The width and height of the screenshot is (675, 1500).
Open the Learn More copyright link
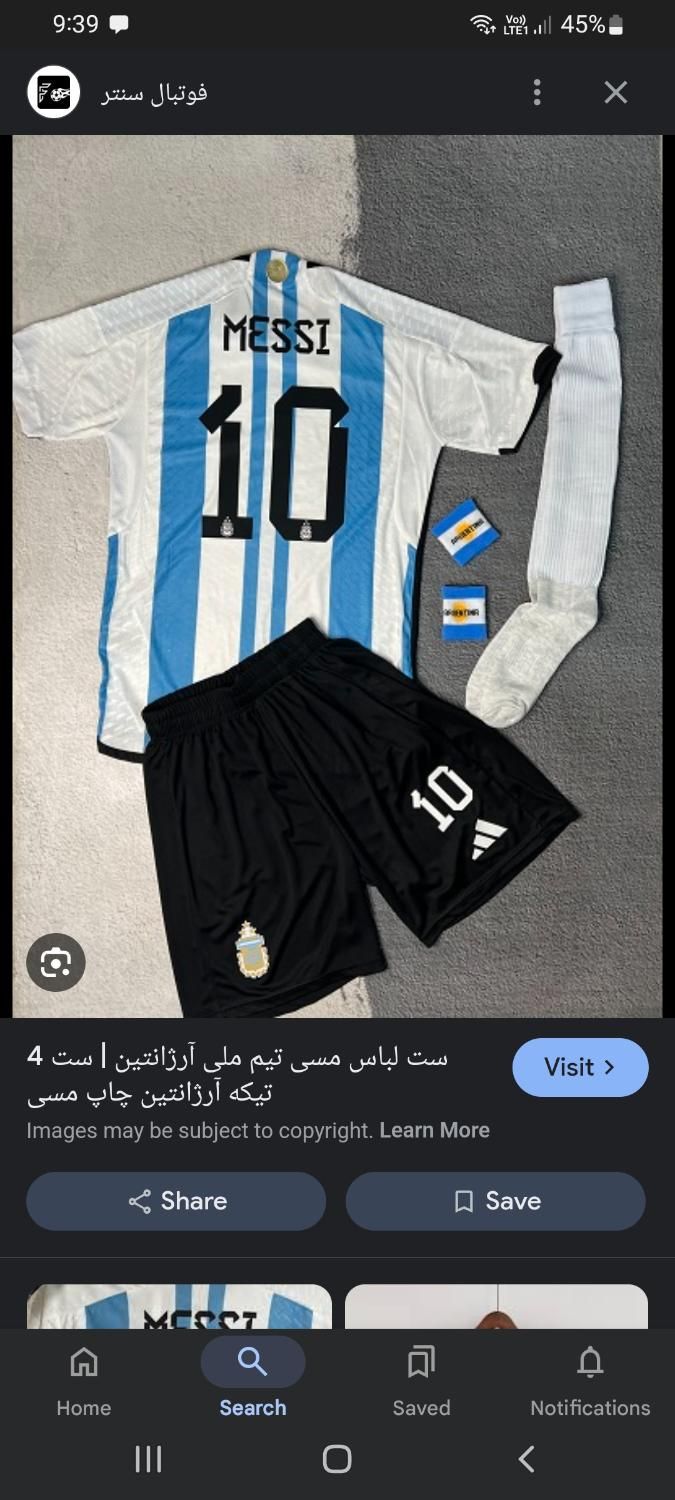435,1130
